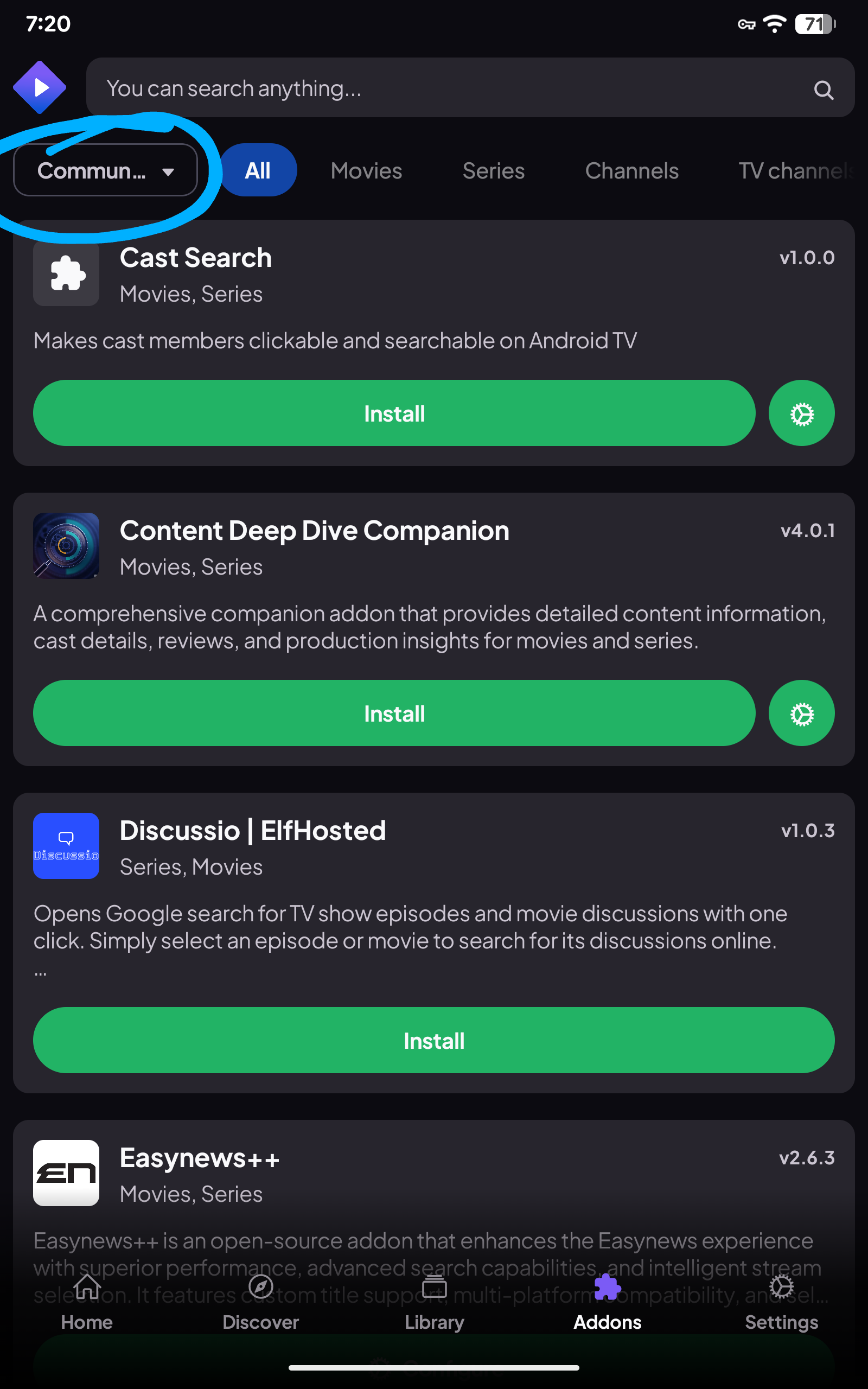Install Discussio | ElfHosted addon
The image size is (868, 1389).
tap(433, 1040)
